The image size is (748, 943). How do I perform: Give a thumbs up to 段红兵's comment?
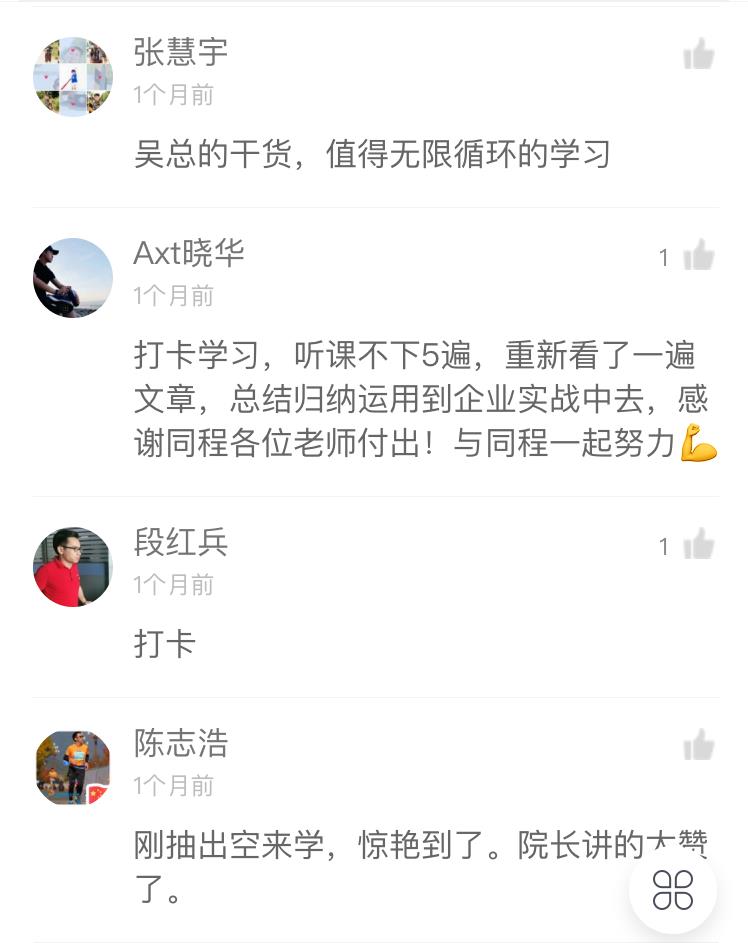[x=699, y=546]
